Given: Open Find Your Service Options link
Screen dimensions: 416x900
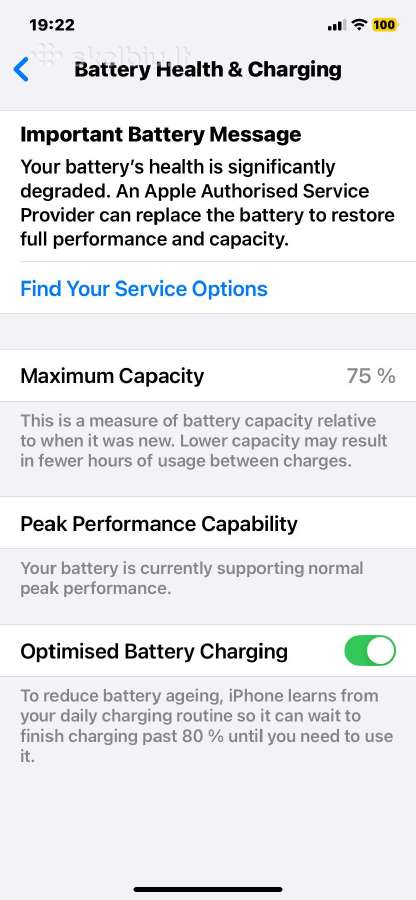Looking at the screenshot, I should pos(144,288).
